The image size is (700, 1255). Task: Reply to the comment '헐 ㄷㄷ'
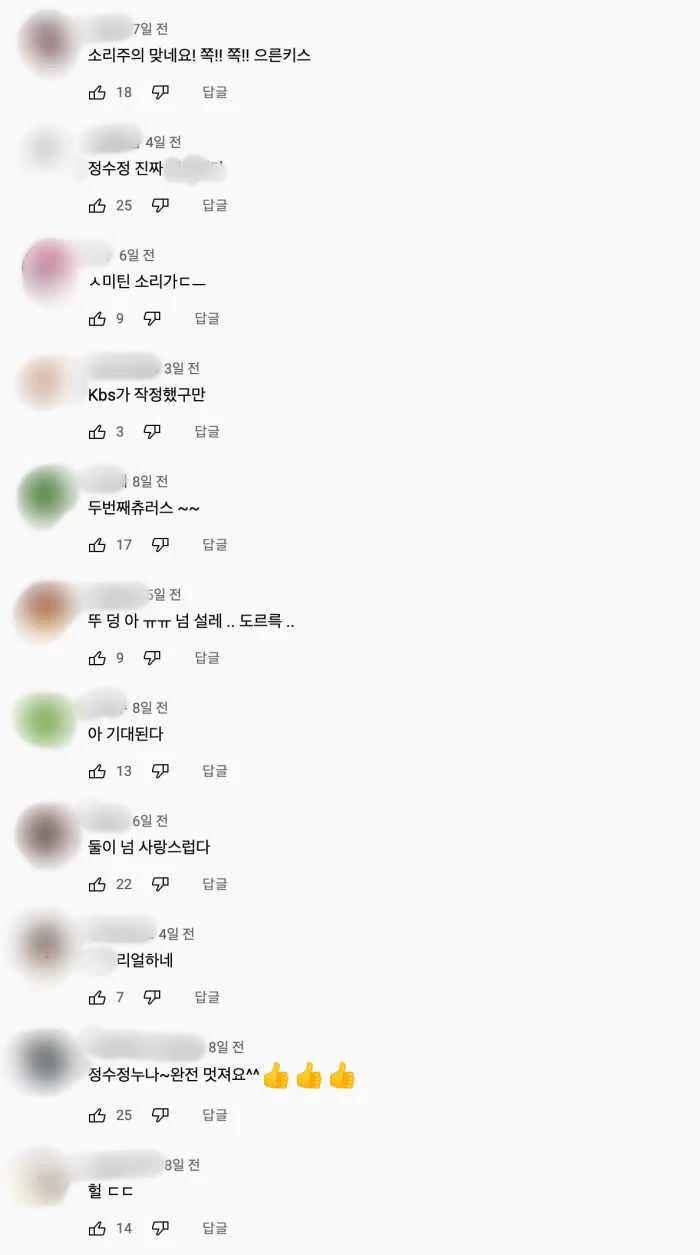tap(215, 1227)
